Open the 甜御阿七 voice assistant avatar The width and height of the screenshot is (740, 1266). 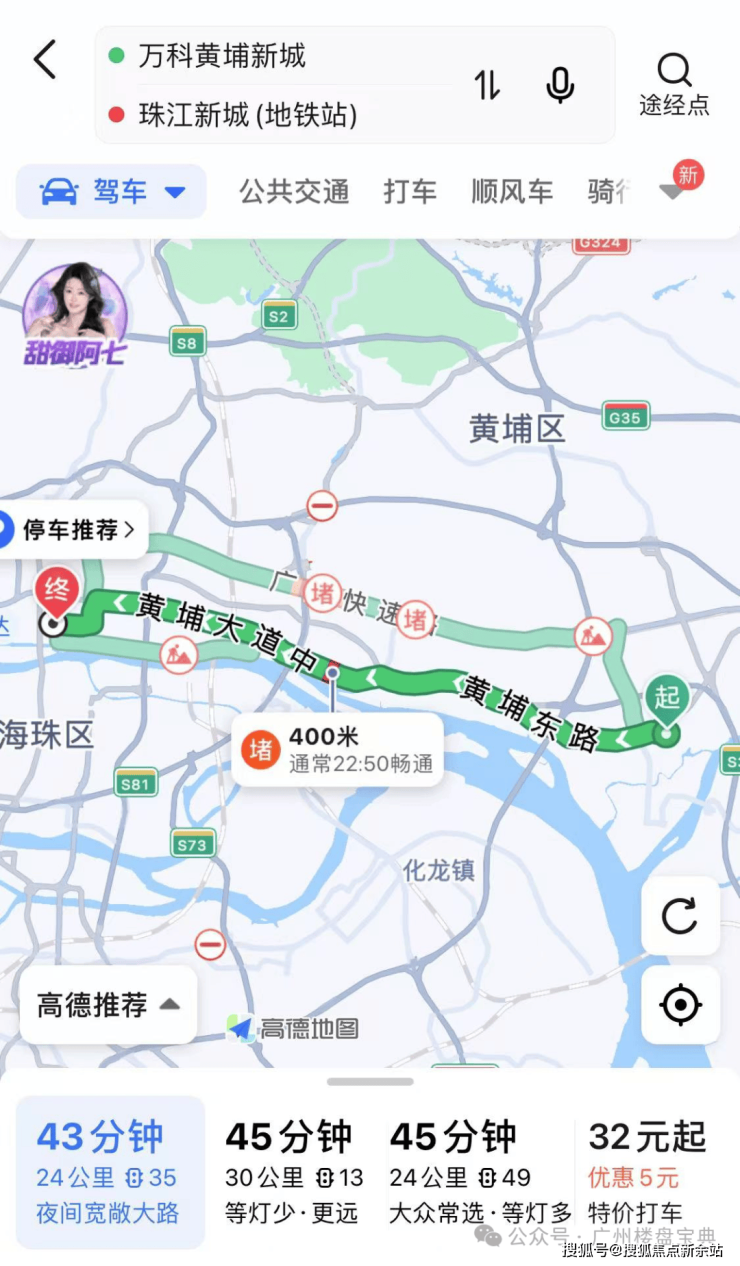[x=75, y=313]
